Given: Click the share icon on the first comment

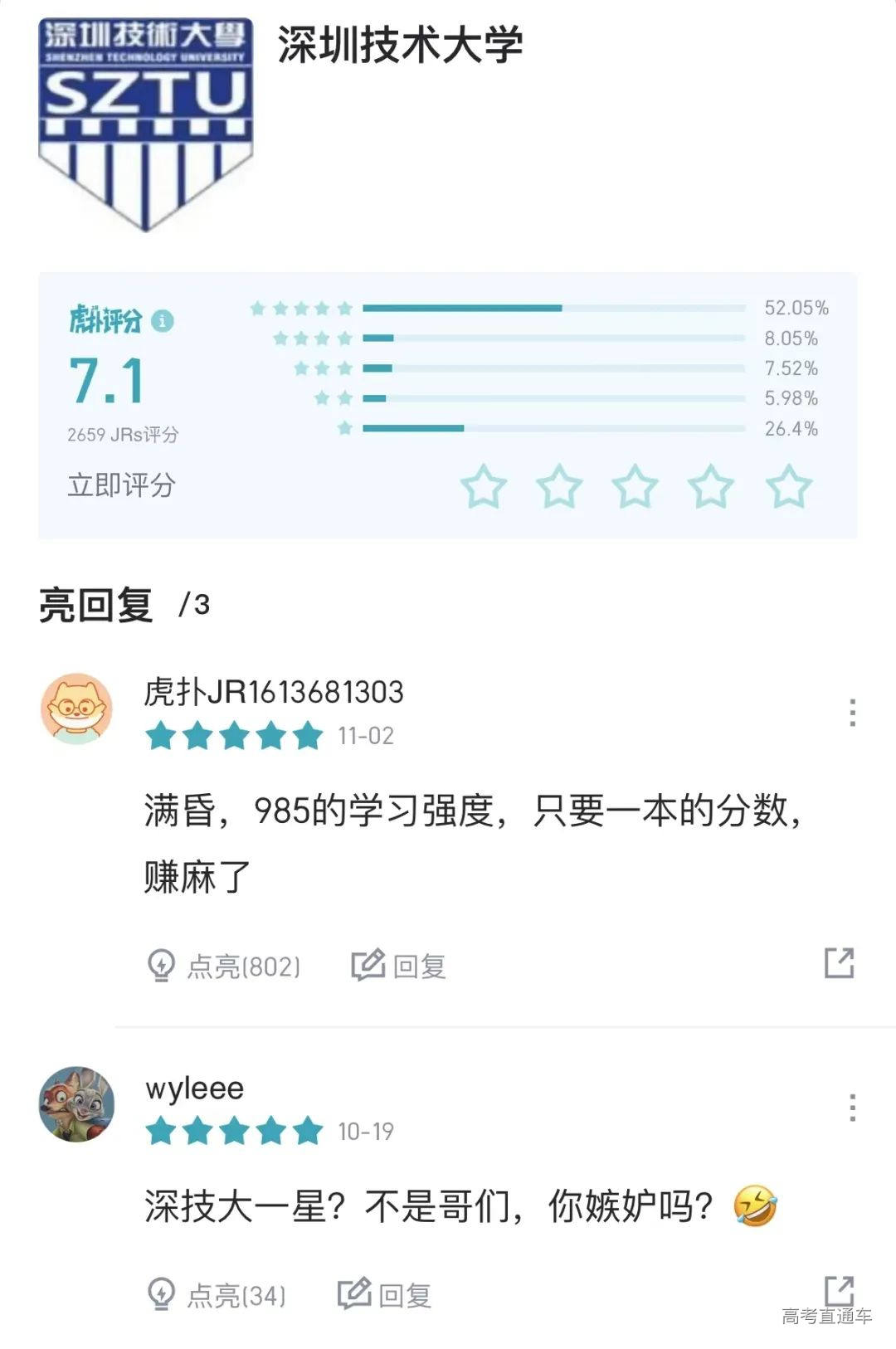Looking at the screenshot, I should [x=838, y=964].
